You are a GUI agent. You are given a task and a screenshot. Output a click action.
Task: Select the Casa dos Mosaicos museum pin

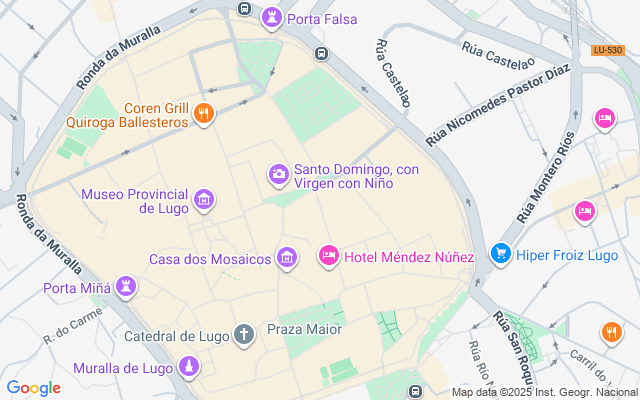pos(287,259)
